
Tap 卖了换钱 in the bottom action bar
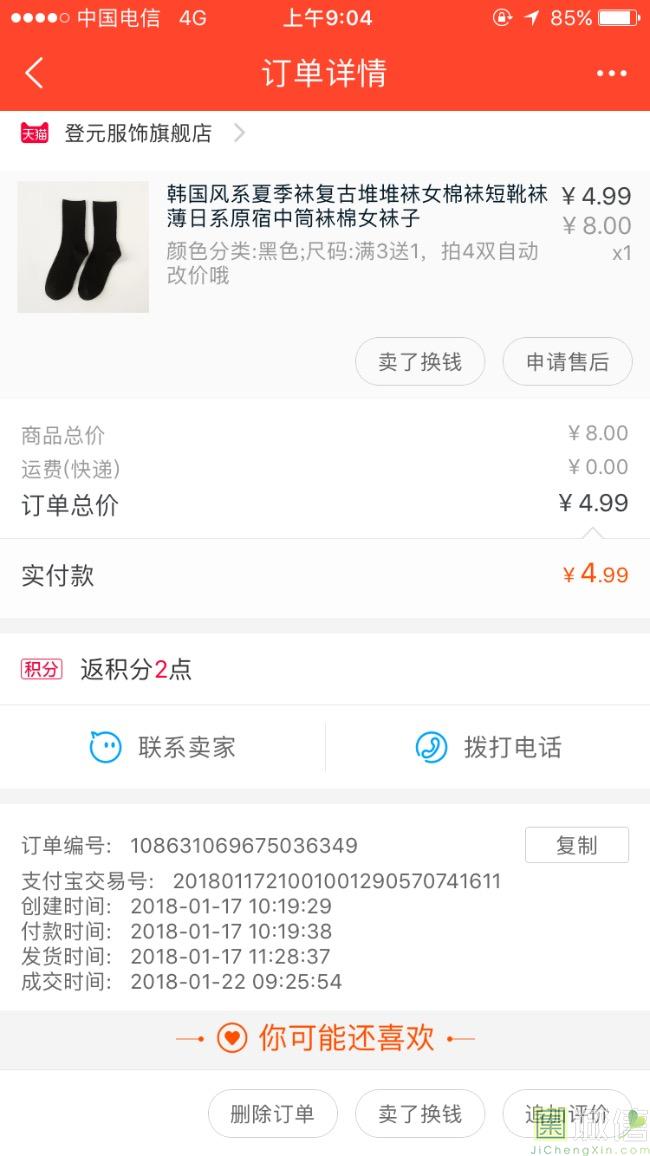[x=420, y=1114]
